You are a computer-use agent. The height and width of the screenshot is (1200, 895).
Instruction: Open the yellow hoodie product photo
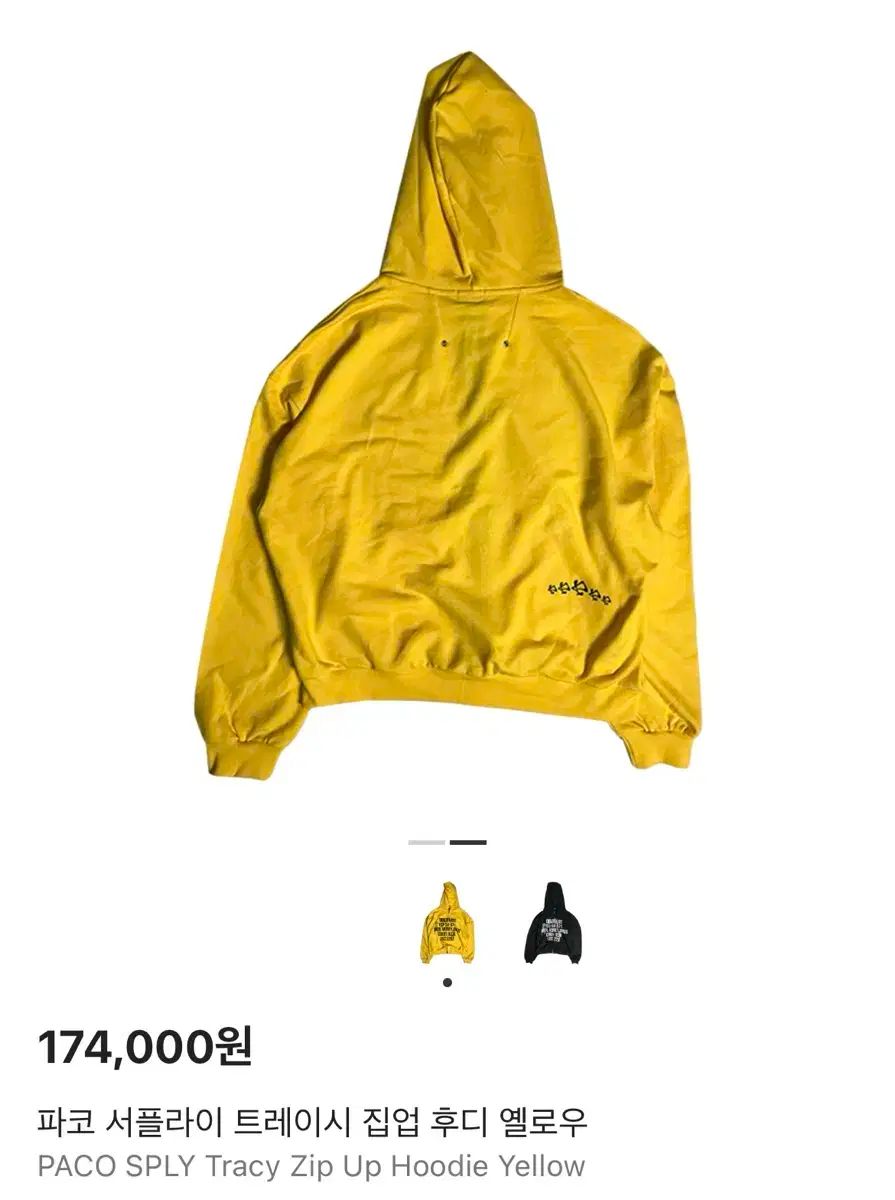point(447,420)
